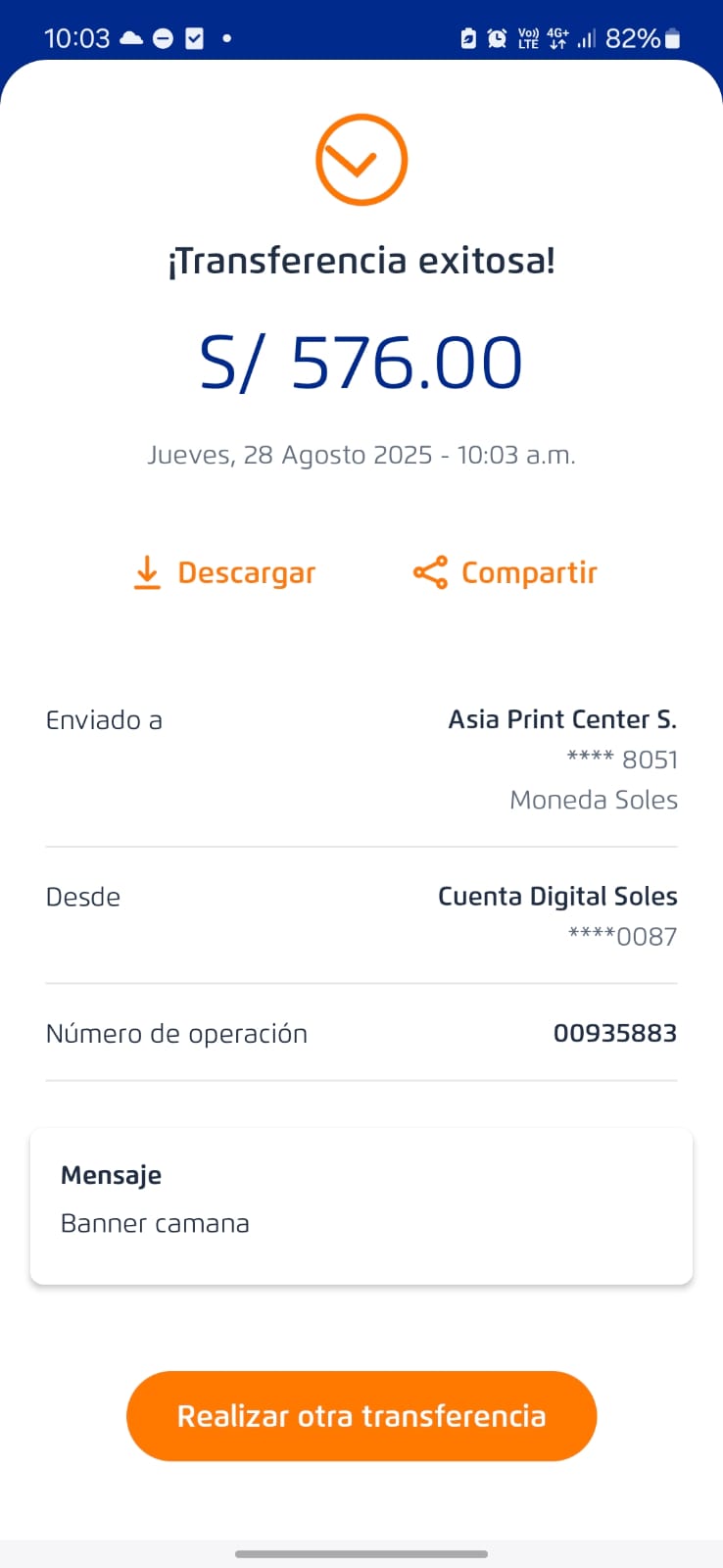
Task: Share the receipt via Compartir
Action: tap(505, 572)
